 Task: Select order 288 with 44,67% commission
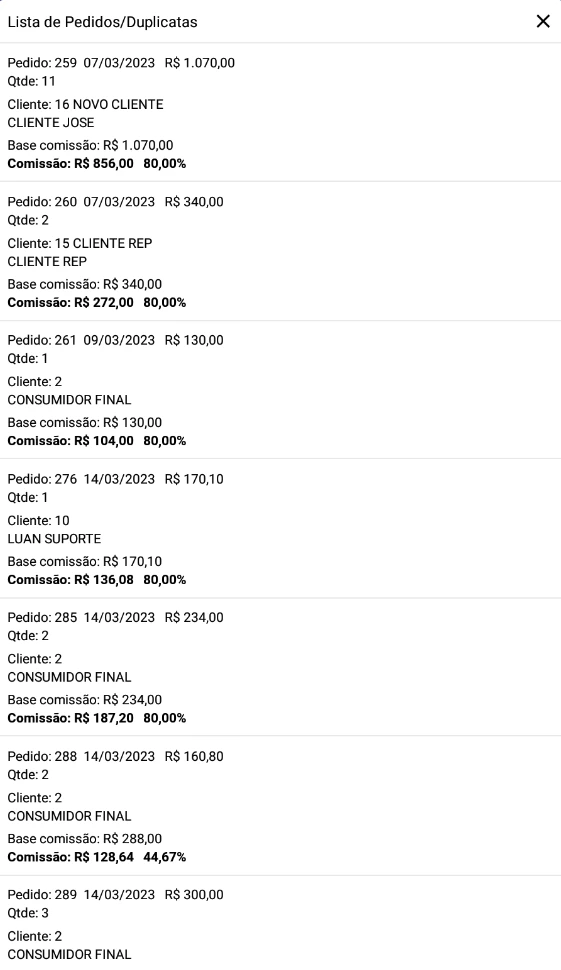click(x=280, y=805)
